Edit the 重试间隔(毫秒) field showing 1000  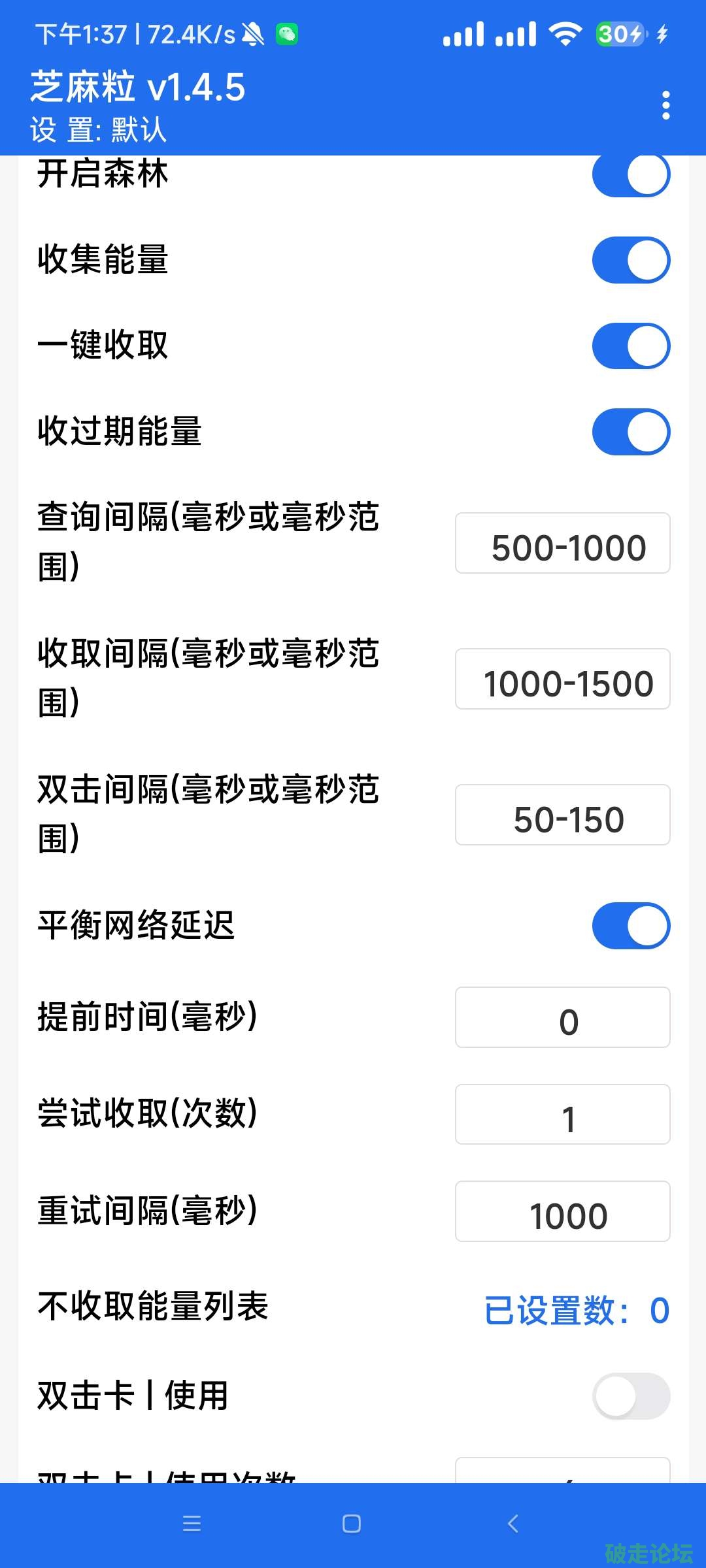click(x=562, y=1212)
